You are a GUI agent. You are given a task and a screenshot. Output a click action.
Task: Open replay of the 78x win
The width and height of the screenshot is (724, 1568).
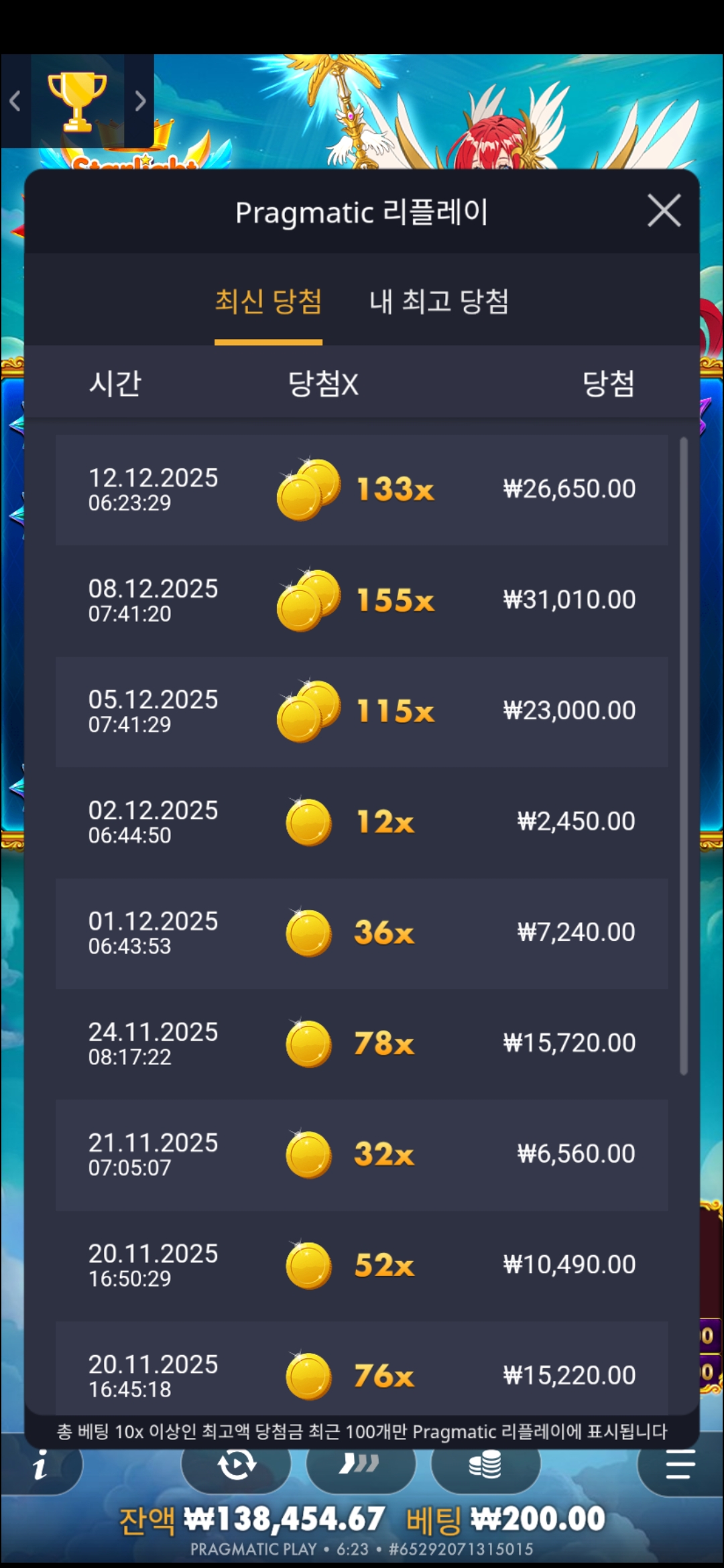[361, 1044]
